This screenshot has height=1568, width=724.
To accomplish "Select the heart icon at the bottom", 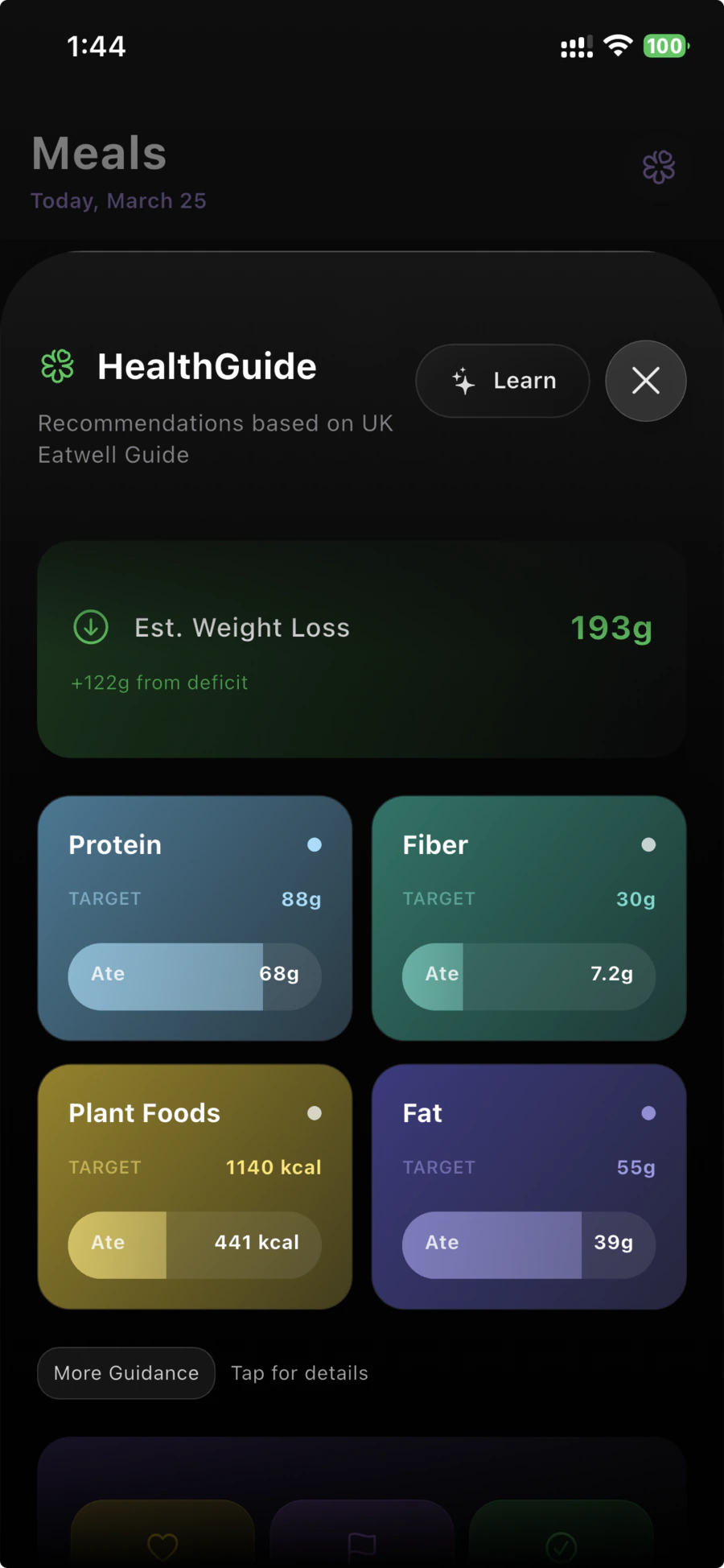I will point(162,1545).
